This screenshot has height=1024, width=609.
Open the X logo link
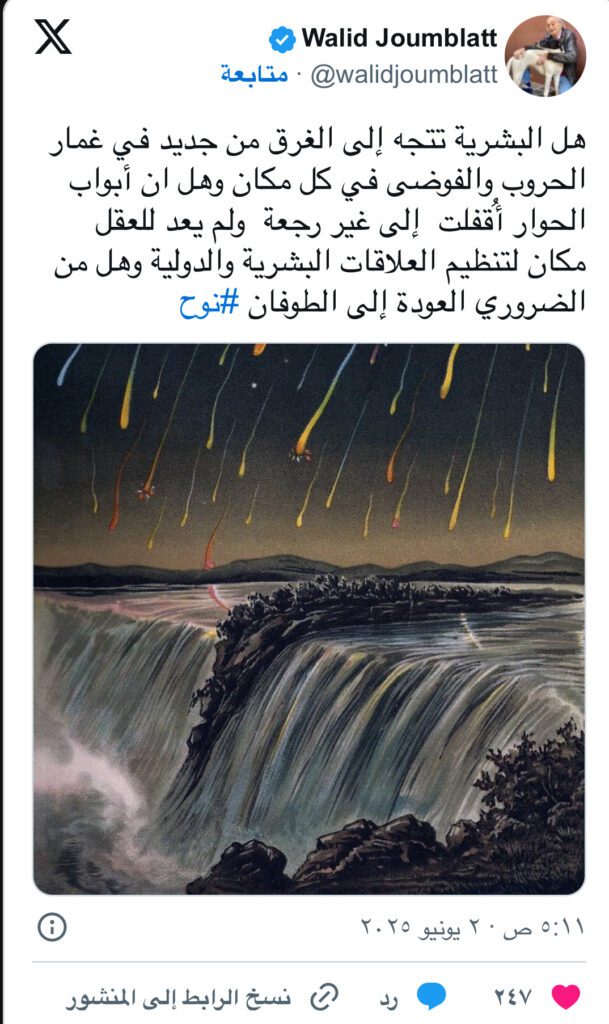pos(53,37)
